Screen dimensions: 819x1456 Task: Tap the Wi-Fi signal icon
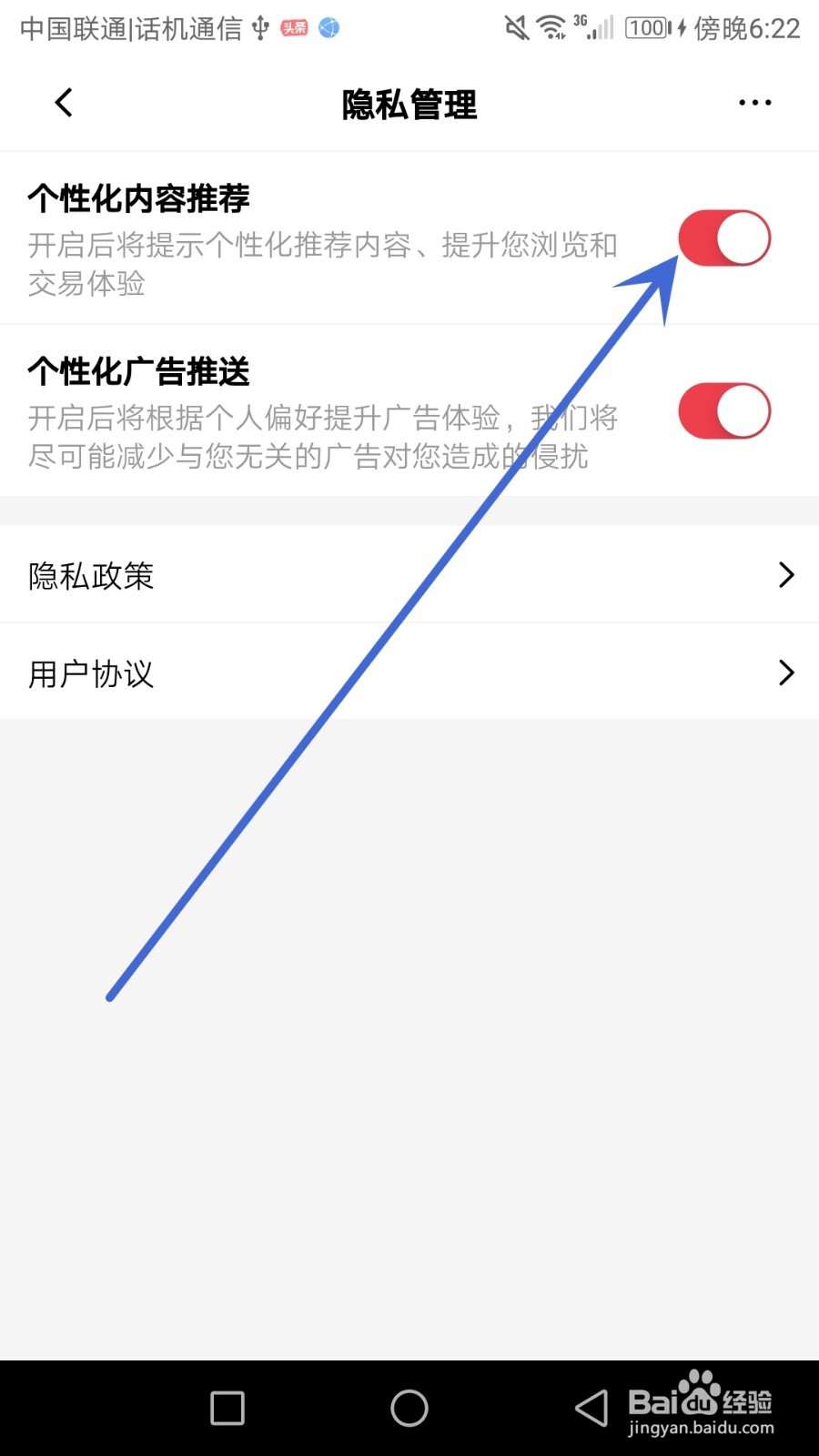click(551, 27)
